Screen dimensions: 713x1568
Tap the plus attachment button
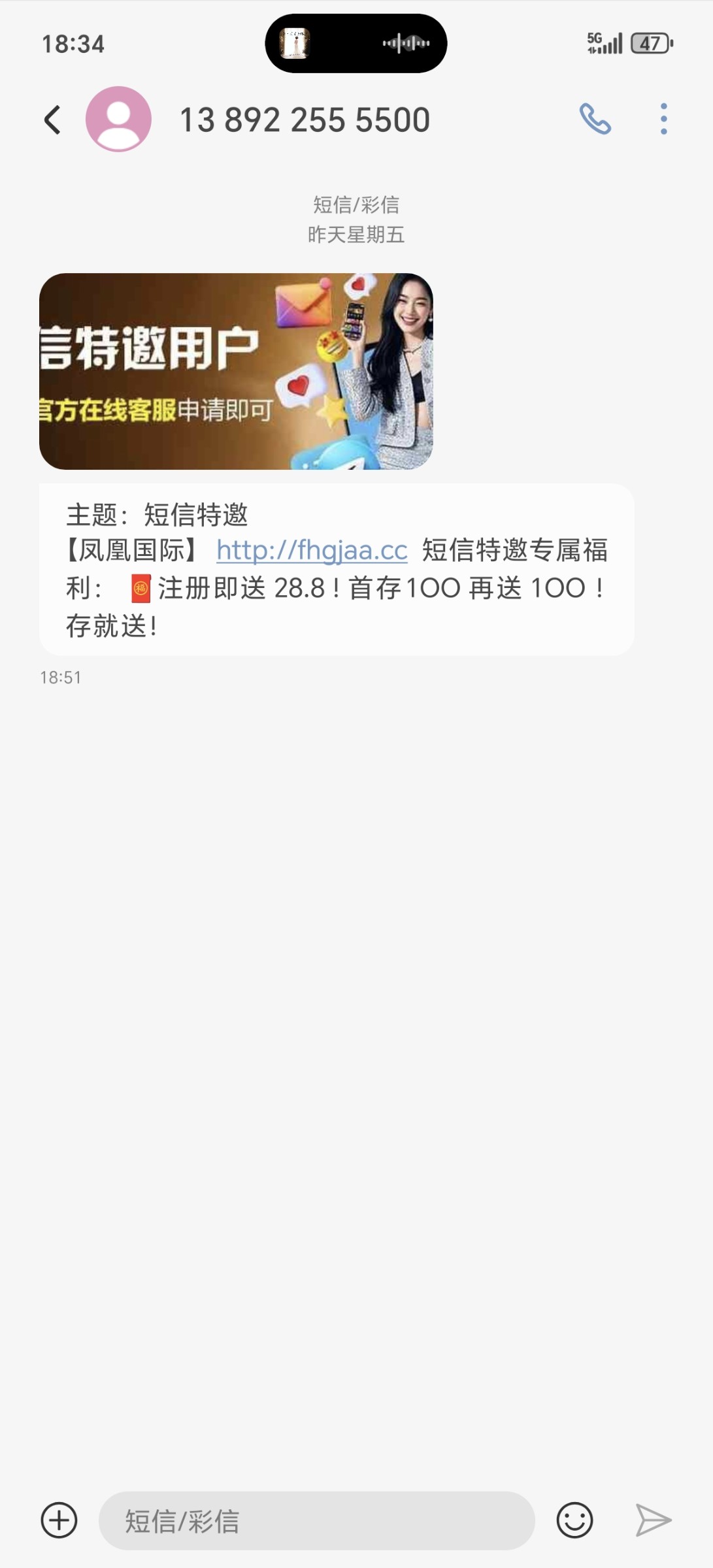59,1520
